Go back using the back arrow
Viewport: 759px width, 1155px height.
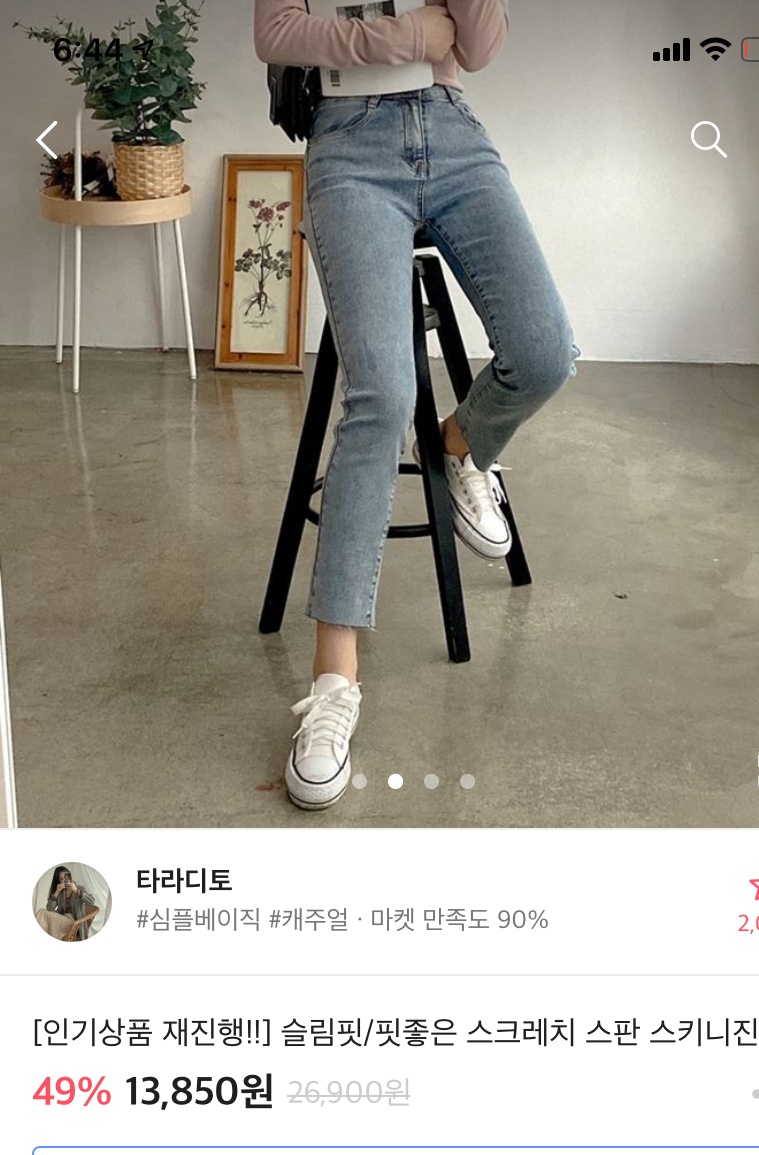coord(47,140)
